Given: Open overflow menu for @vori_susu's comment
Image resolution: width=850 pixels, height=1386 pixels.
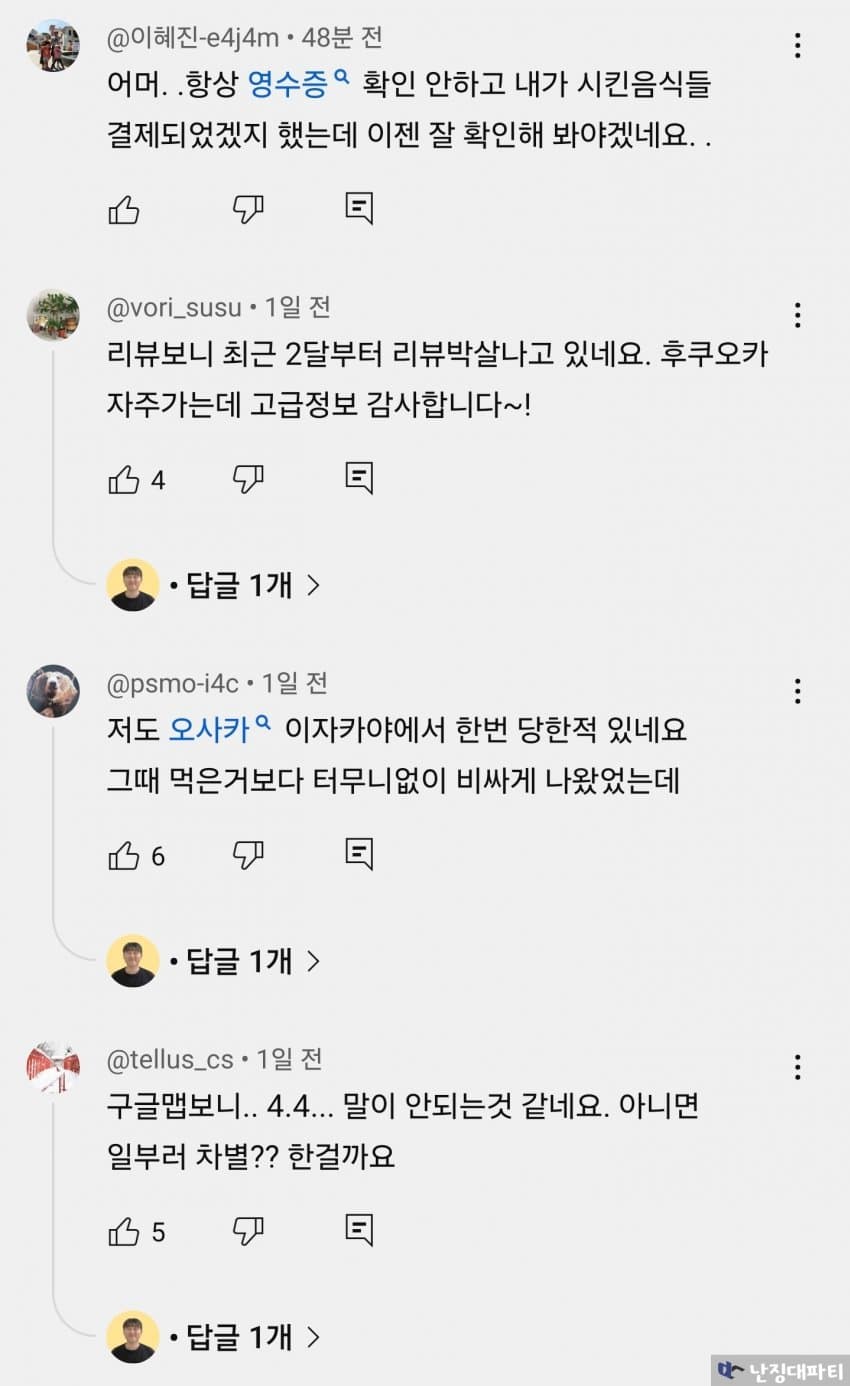Looking at the screenshot, I should (x=797, y=315).
